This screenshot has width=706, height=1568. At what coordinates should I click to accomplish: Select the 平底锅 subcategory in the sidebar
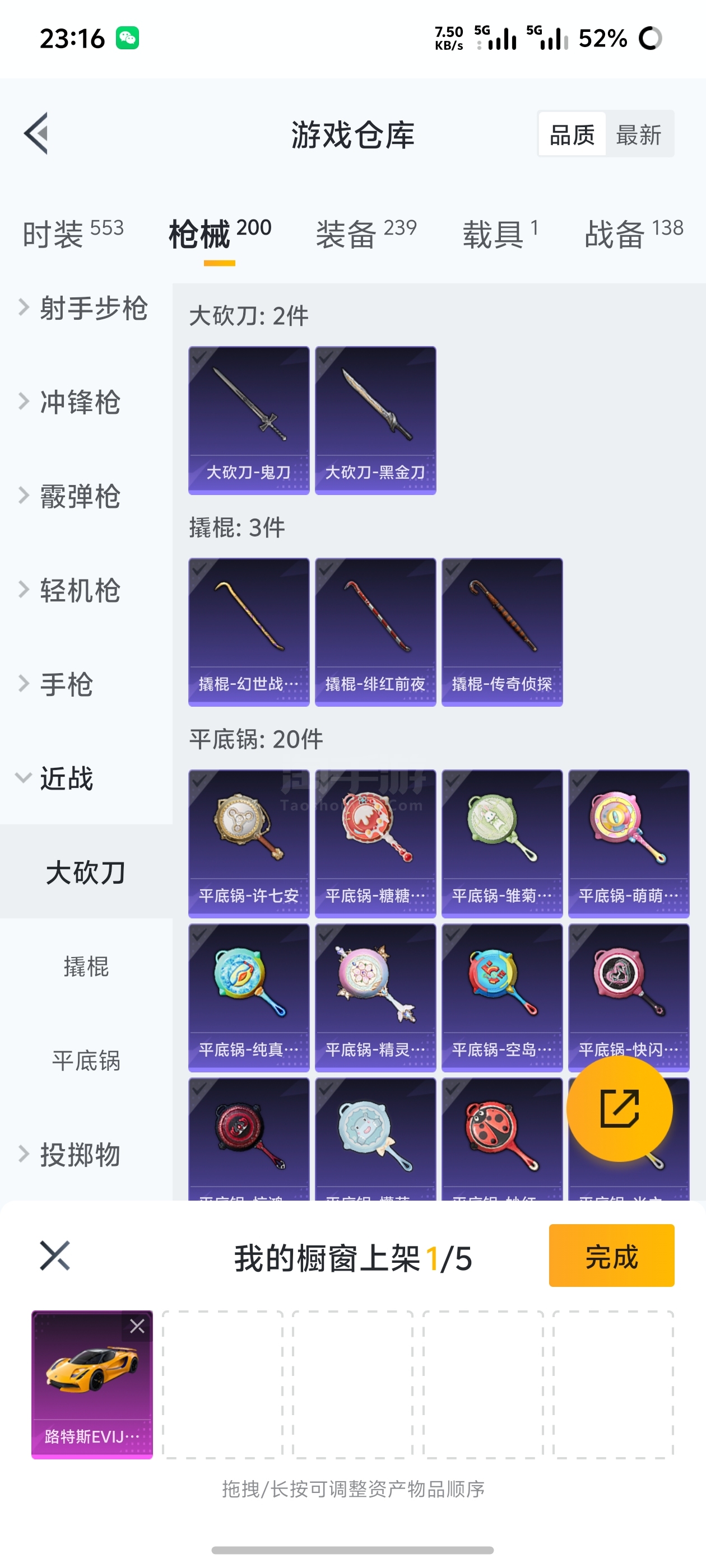[86, 1060]
